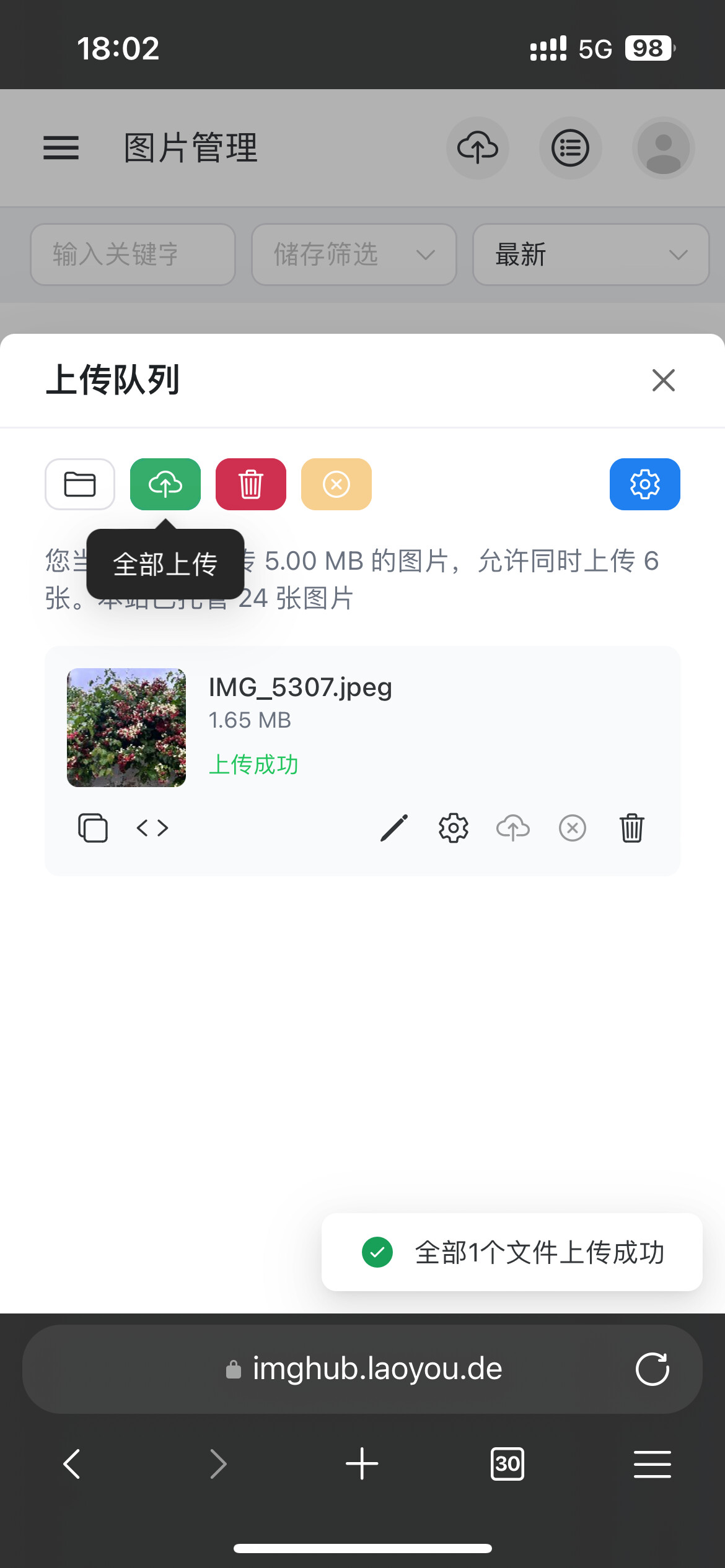Tap the red trash button to clear the queue
The width and height of the screenshot is (725, 1568).
[251, 484]
